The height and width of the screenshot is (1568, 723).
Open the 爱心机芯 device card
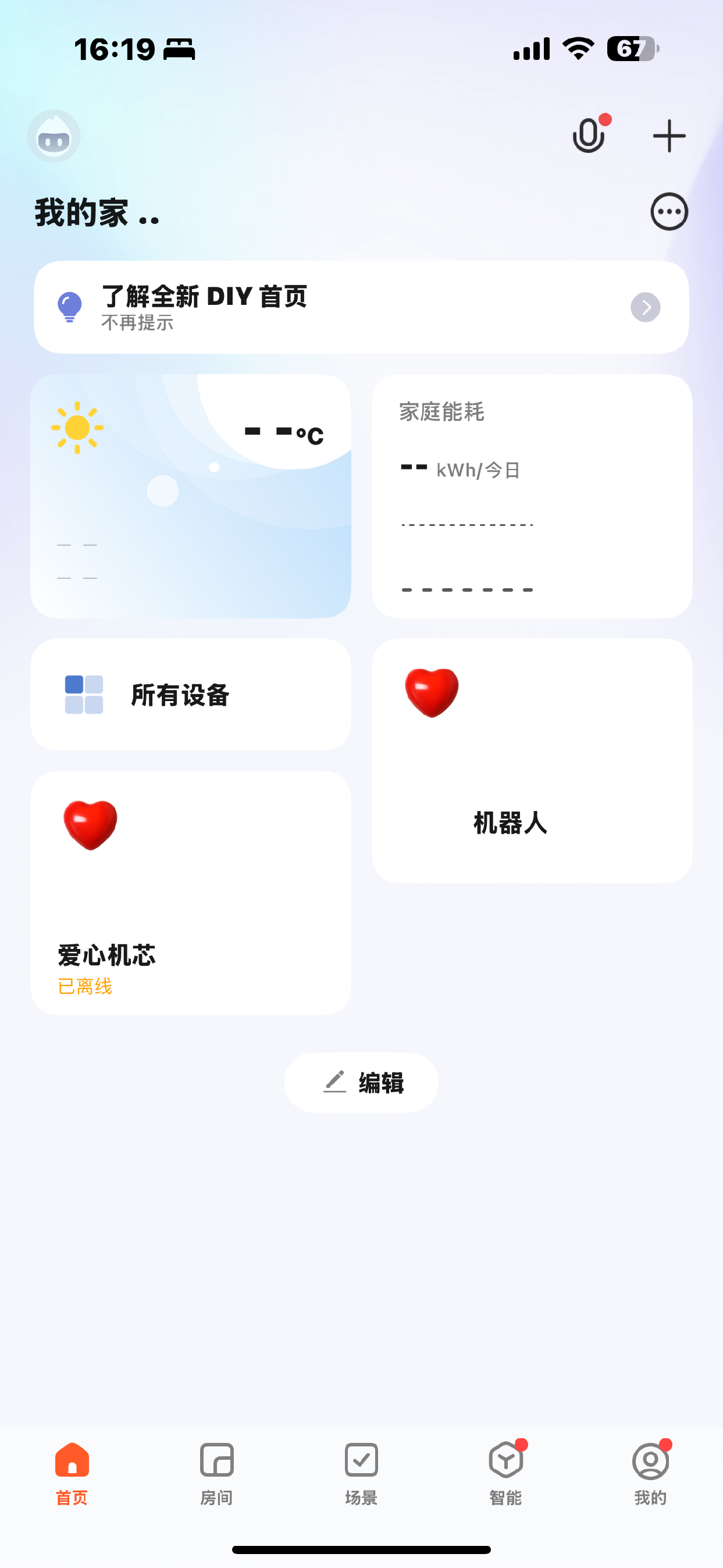[190, 893]
